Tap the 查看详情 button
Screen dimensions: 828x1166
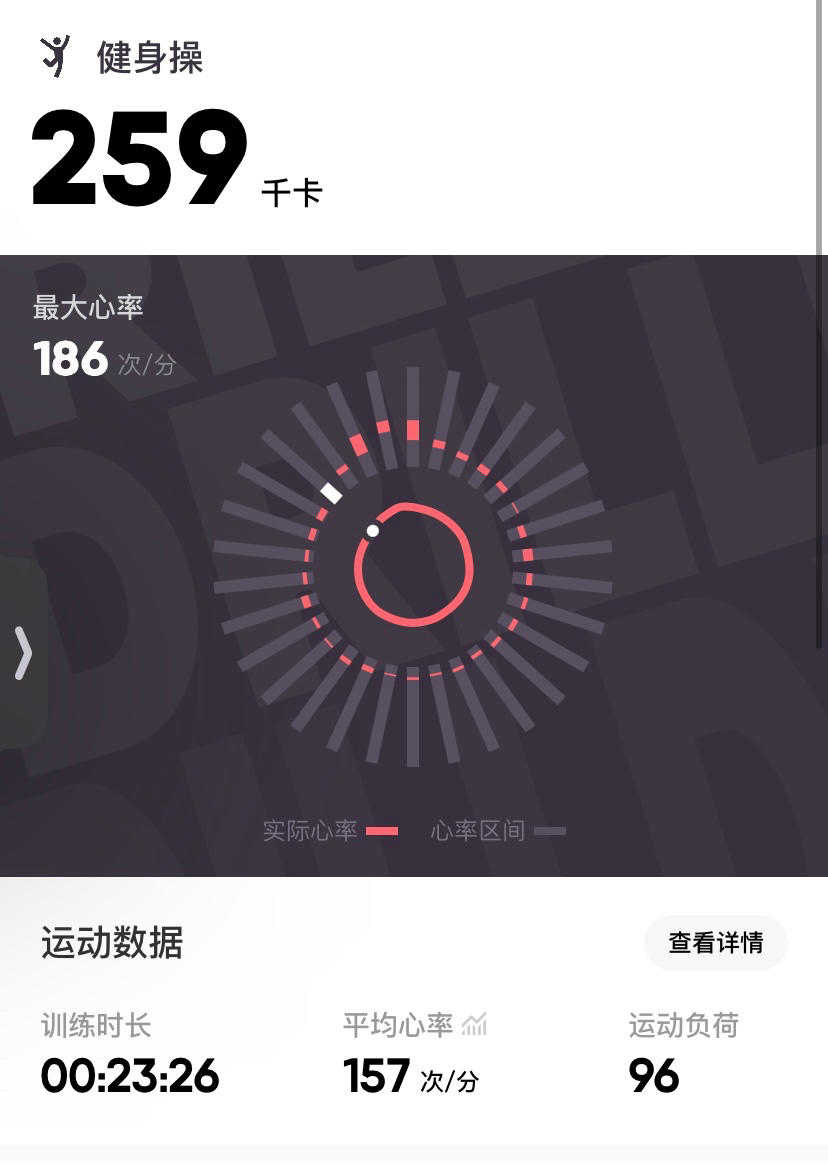pos(716,942)
